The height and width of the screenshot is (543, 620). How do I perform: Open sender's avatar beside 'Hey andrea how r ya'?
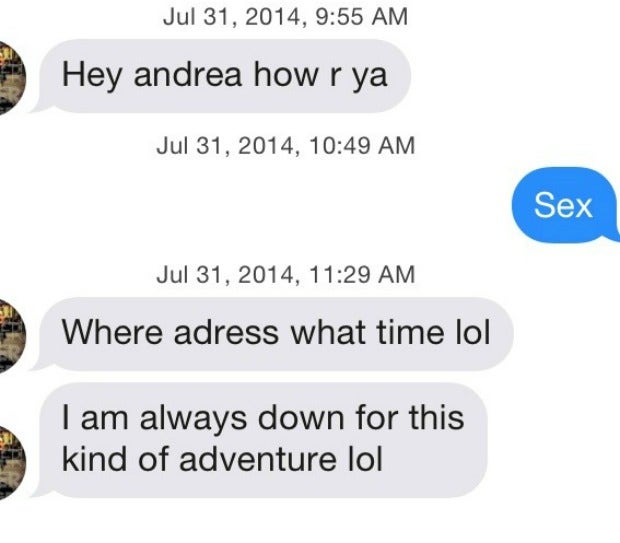pyautogui.click(x=9, y=78)
